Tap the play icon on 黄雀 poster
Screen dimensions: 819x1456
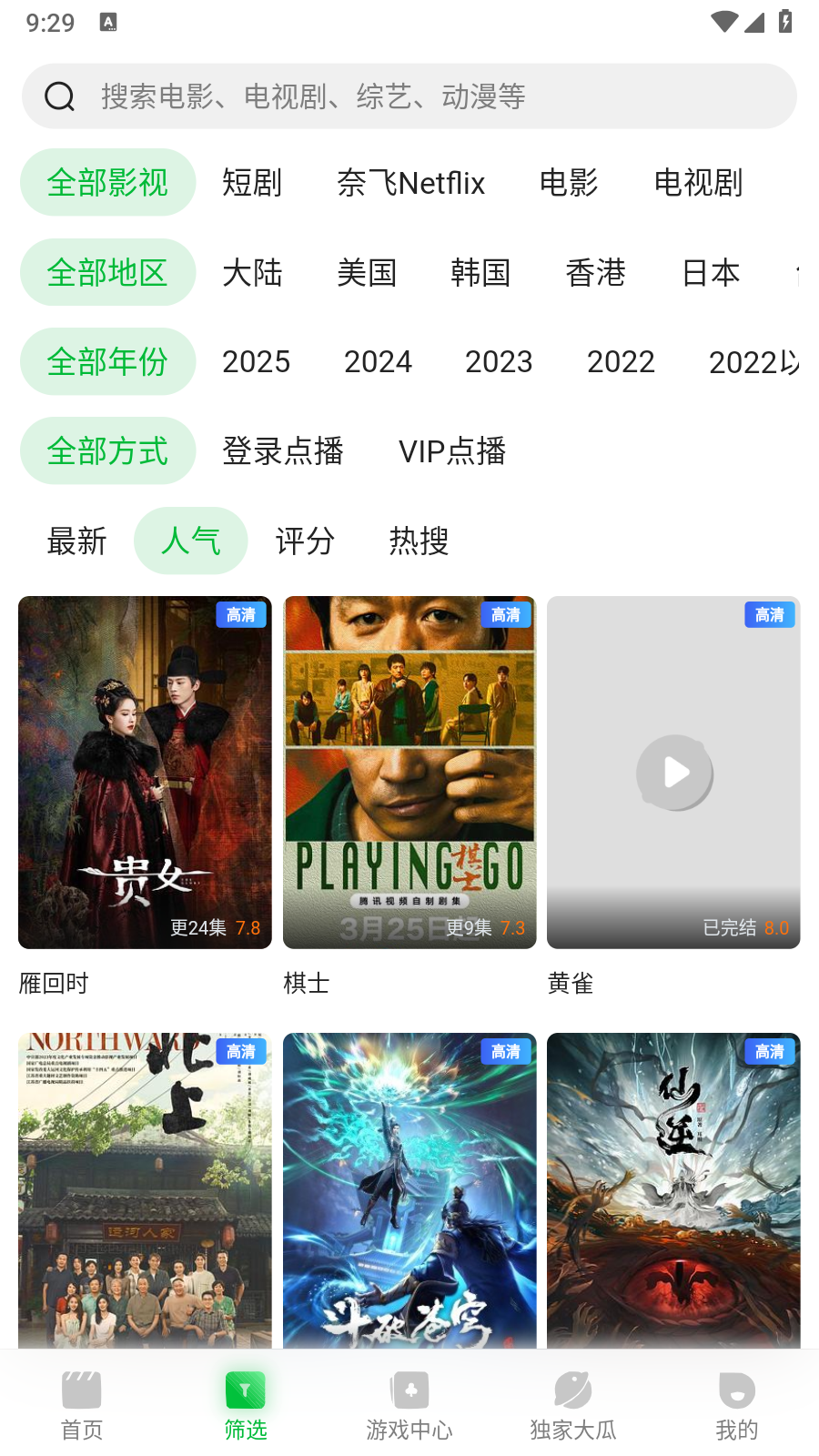coord(673,773)
